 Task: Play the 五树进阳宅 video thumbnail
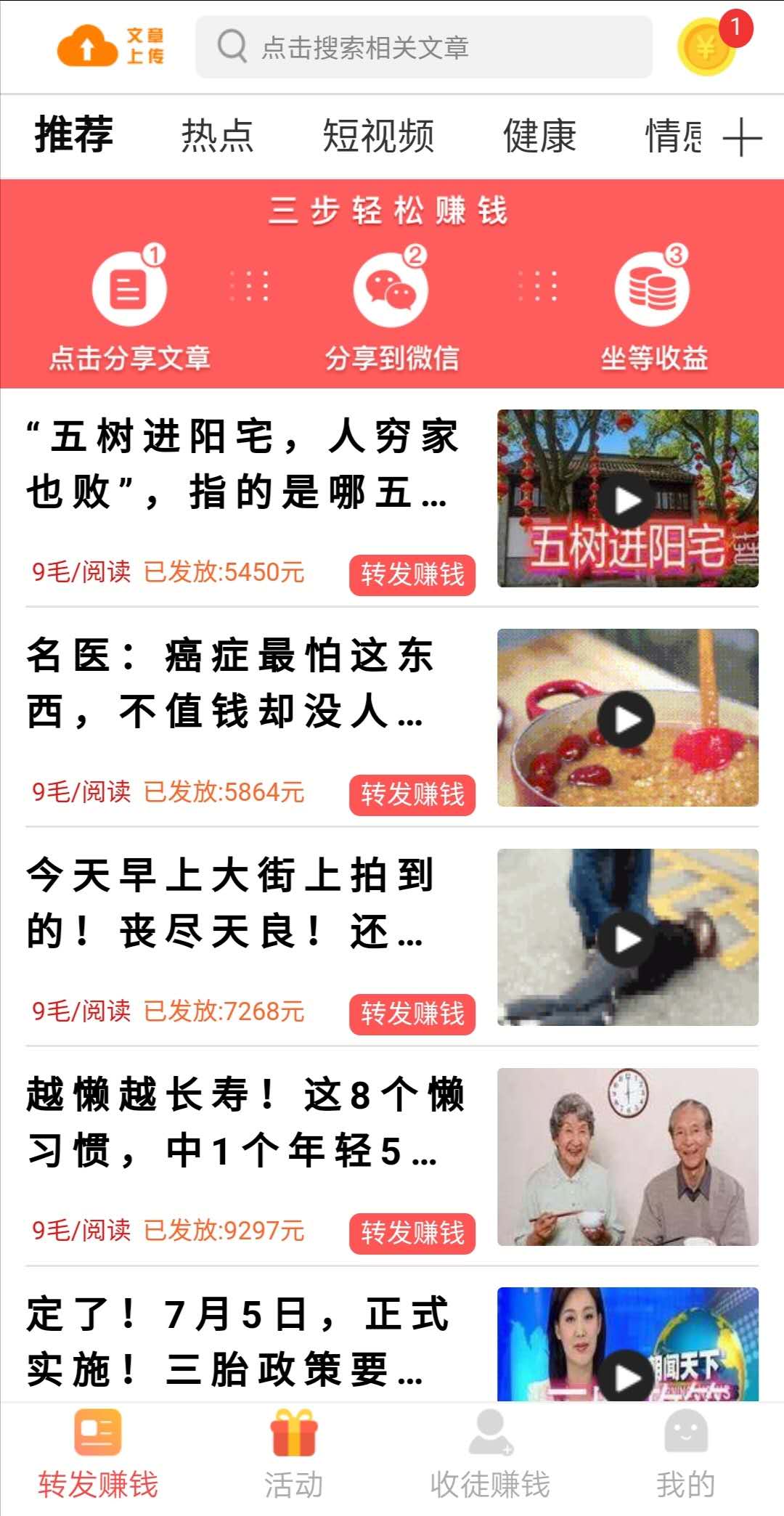(628, 499)
